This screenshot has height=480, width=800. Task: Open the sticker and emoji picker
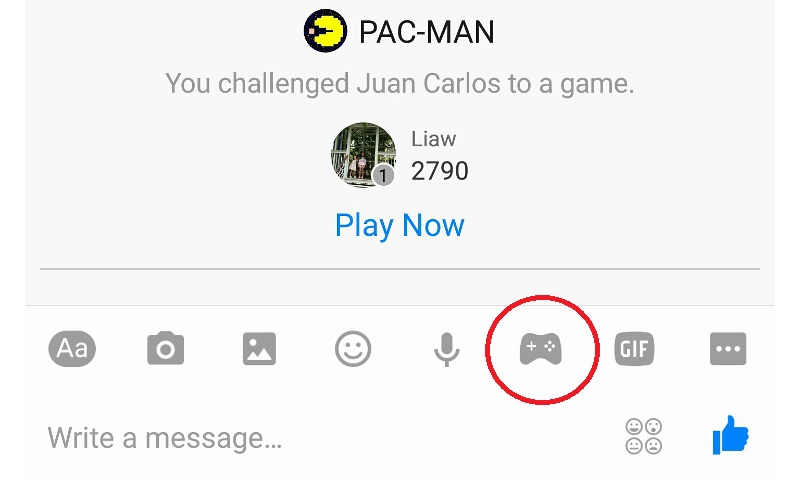[x=352, y=349]
